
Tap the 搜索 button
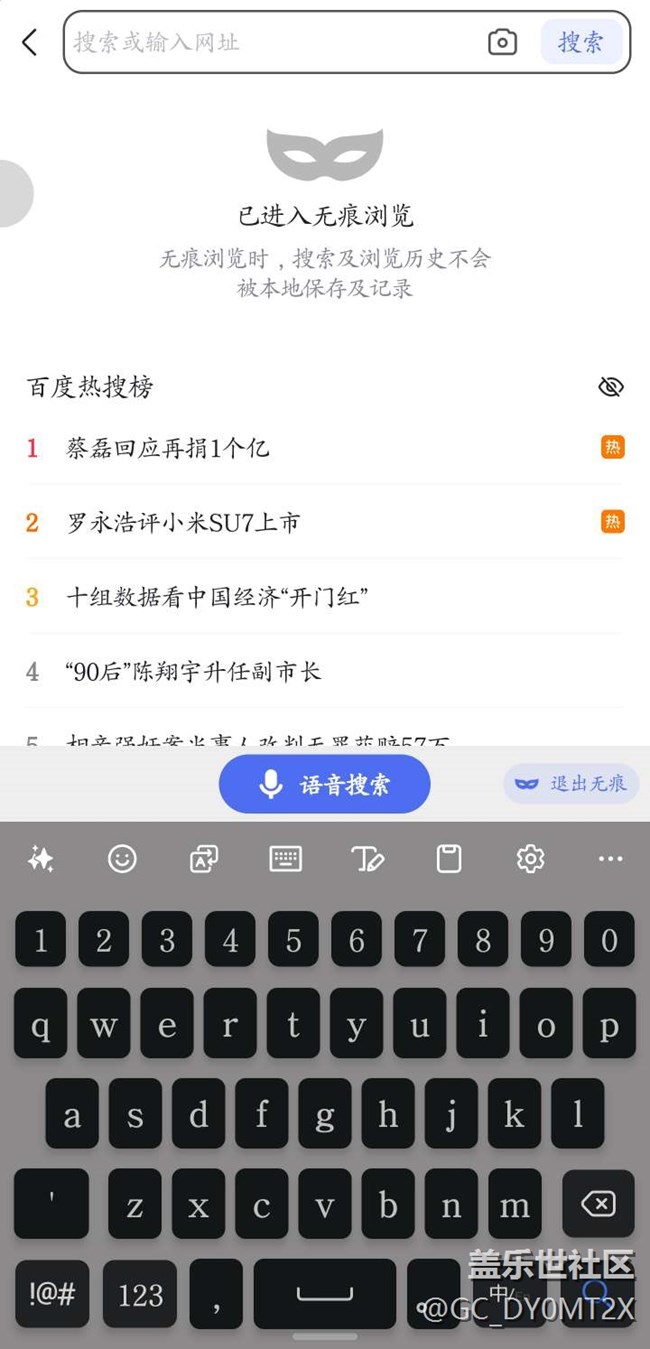click(580, 42)
